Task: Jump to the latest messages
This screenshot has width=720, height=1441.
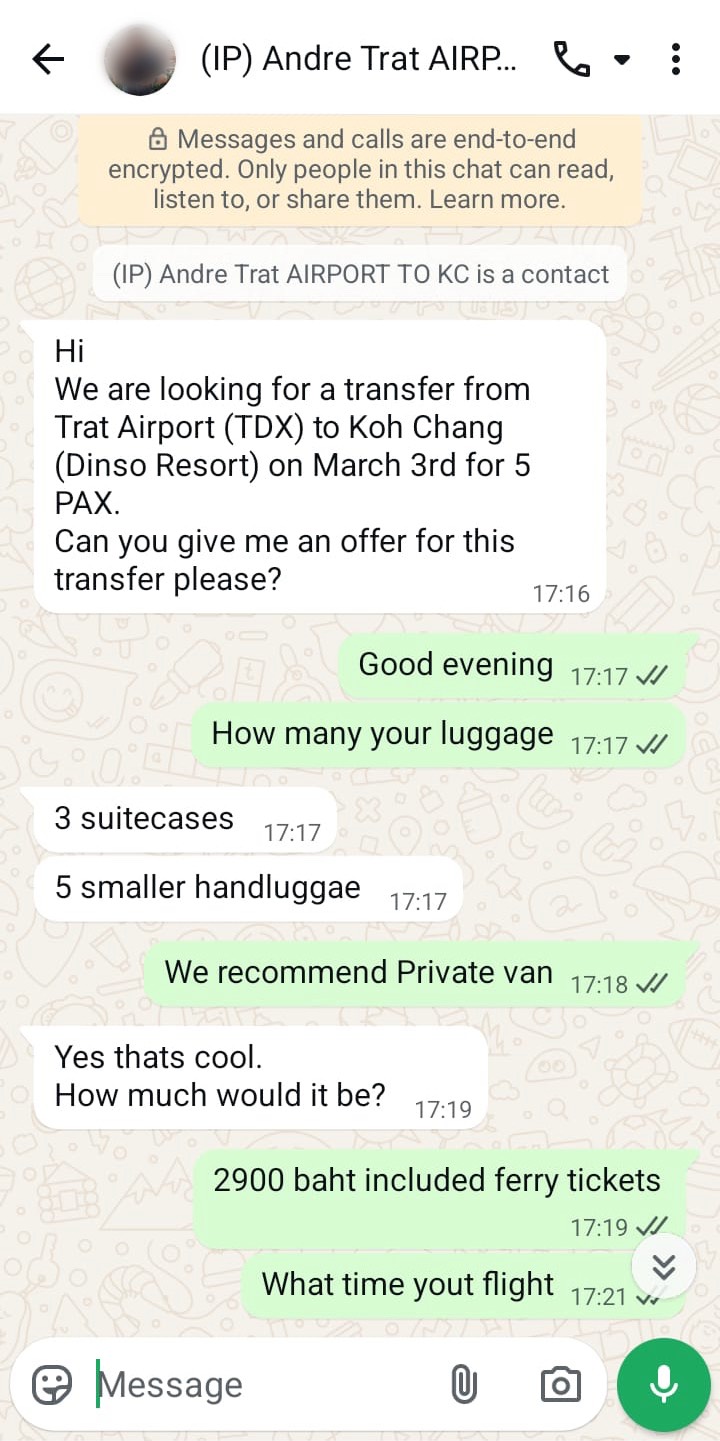Action: coord(663,1267)
